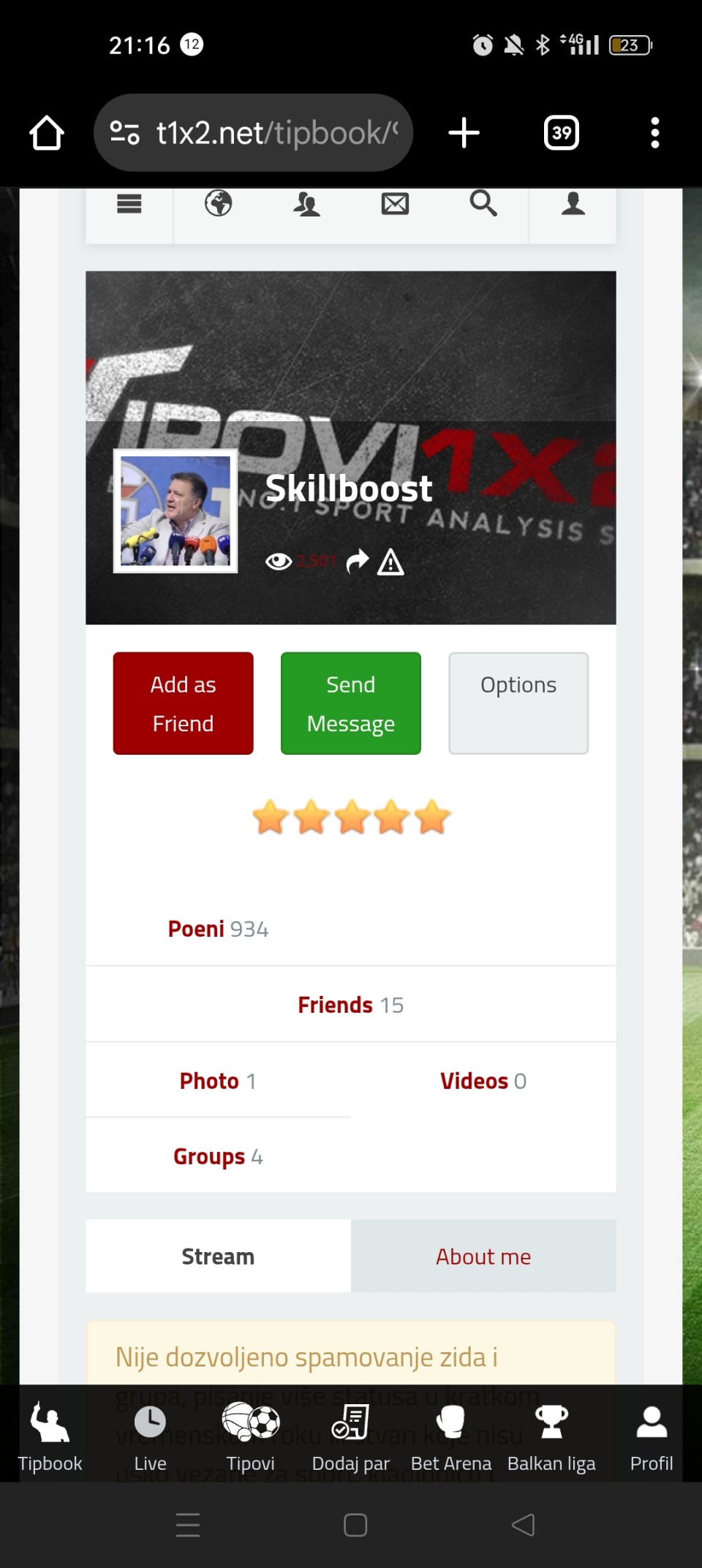This screenshot has height=1568, width=702.
Task: Open the Options button
Action: pyautogui.click(x=518, y=703)
